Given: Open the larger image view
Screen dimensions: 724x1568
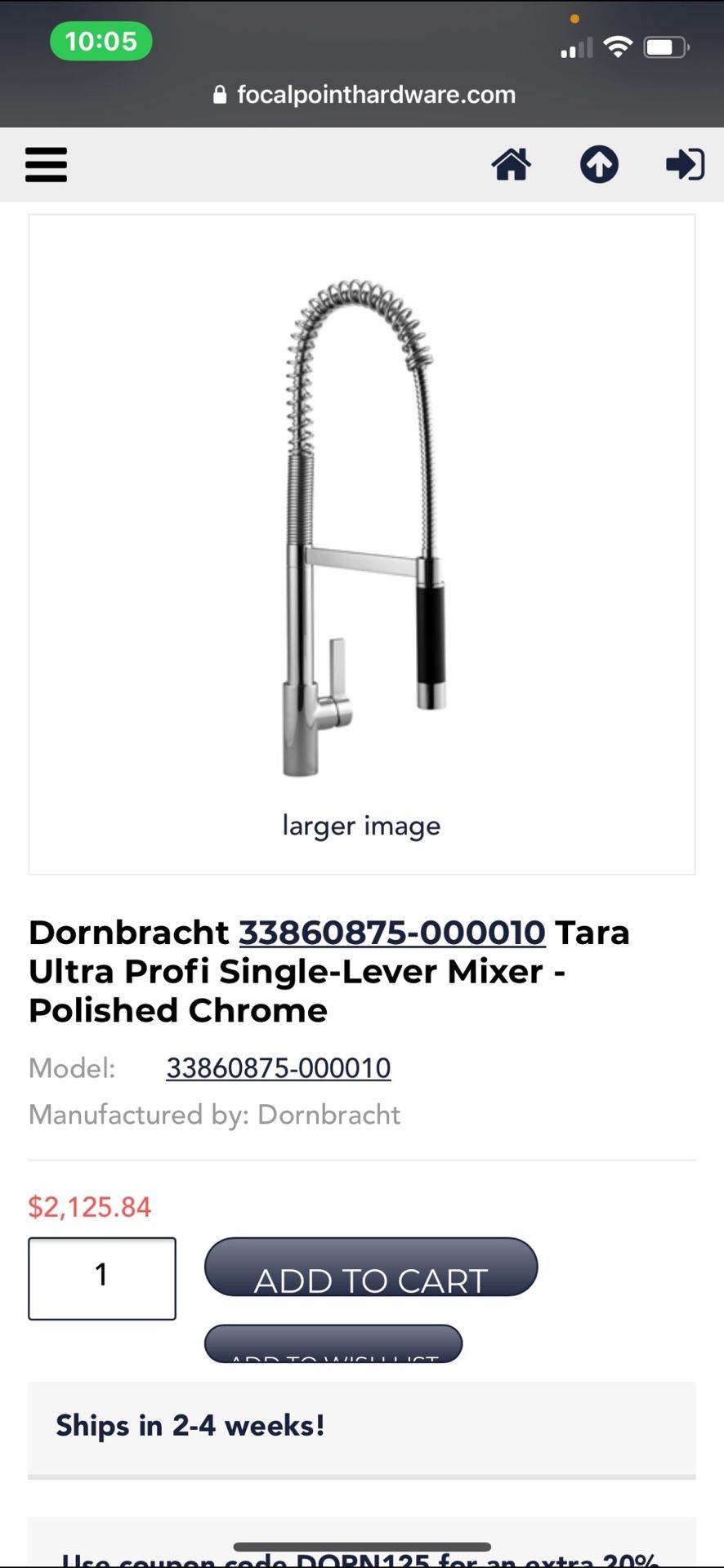Looking at the screenshot, I should [361, 825].
